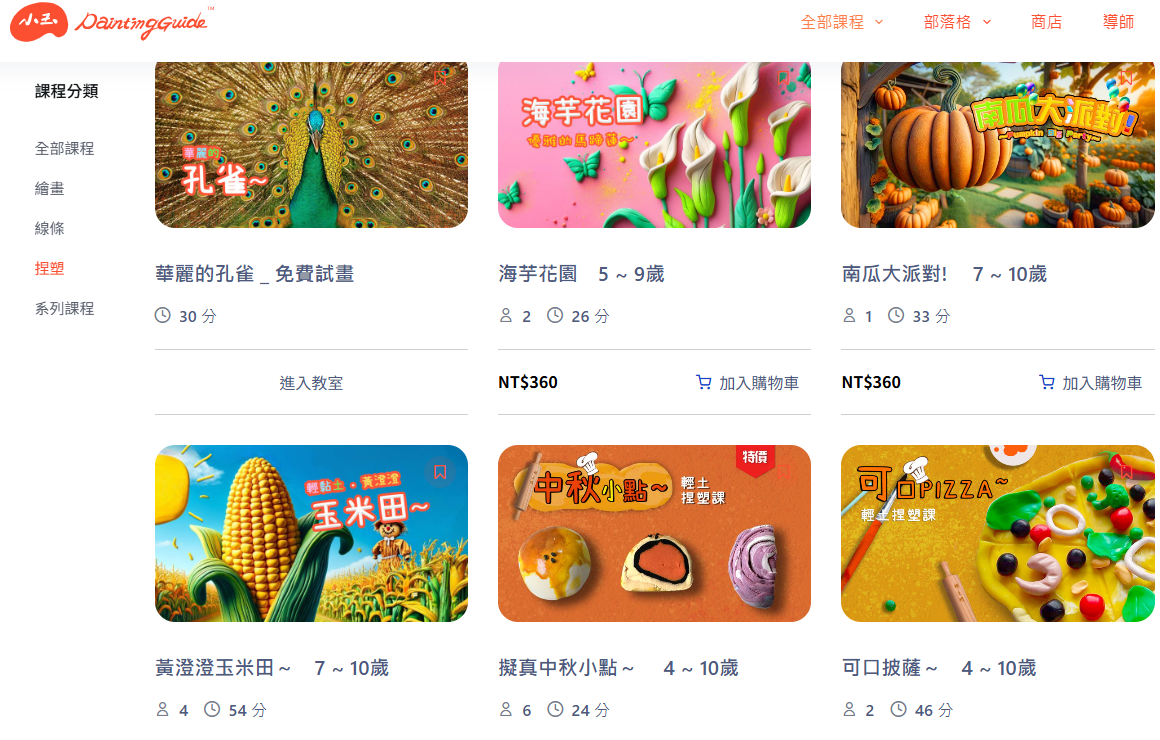Filter courses by 繪畫
This screenshot has width=1160, height=740.
(x=50, y=188)
